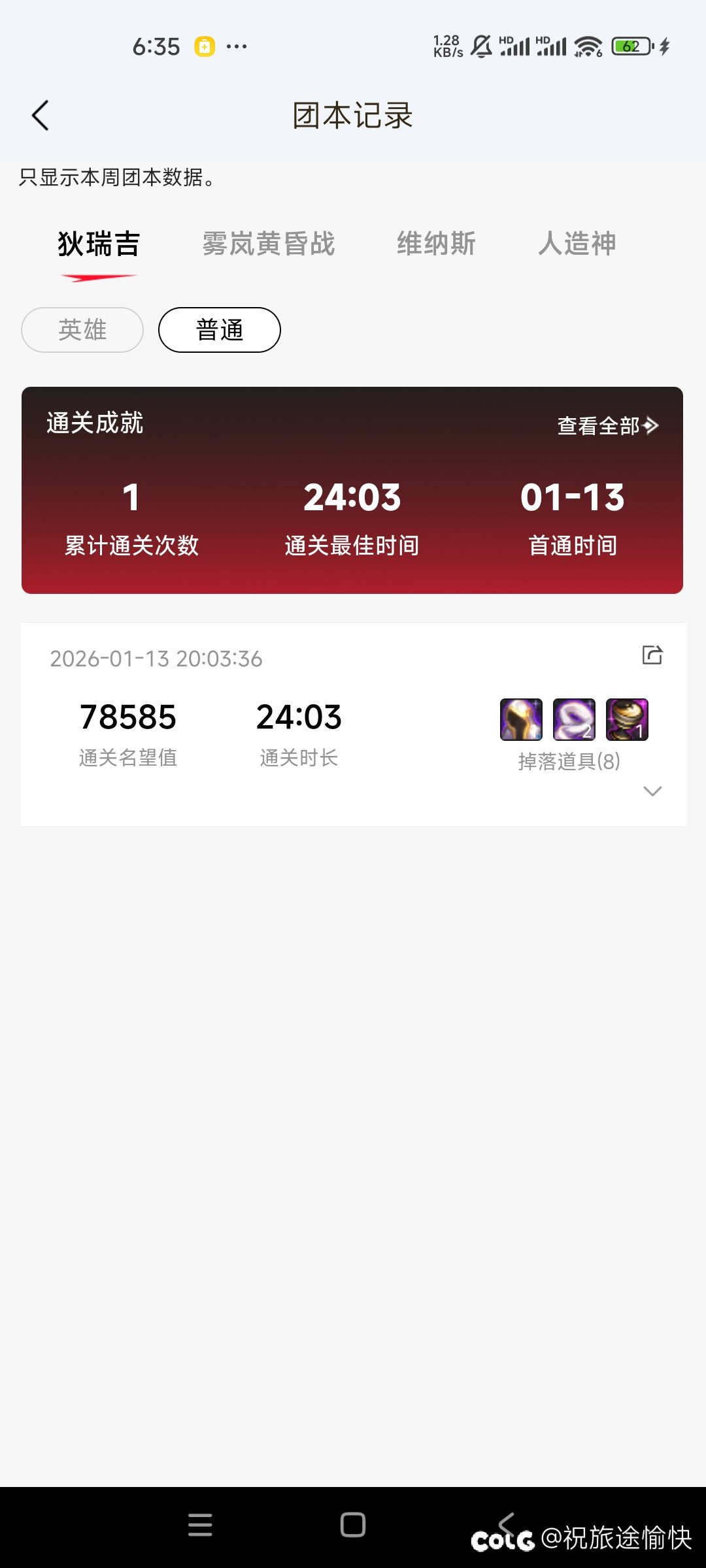Select the 普通 difficulty chip

[x=220, y=330]
